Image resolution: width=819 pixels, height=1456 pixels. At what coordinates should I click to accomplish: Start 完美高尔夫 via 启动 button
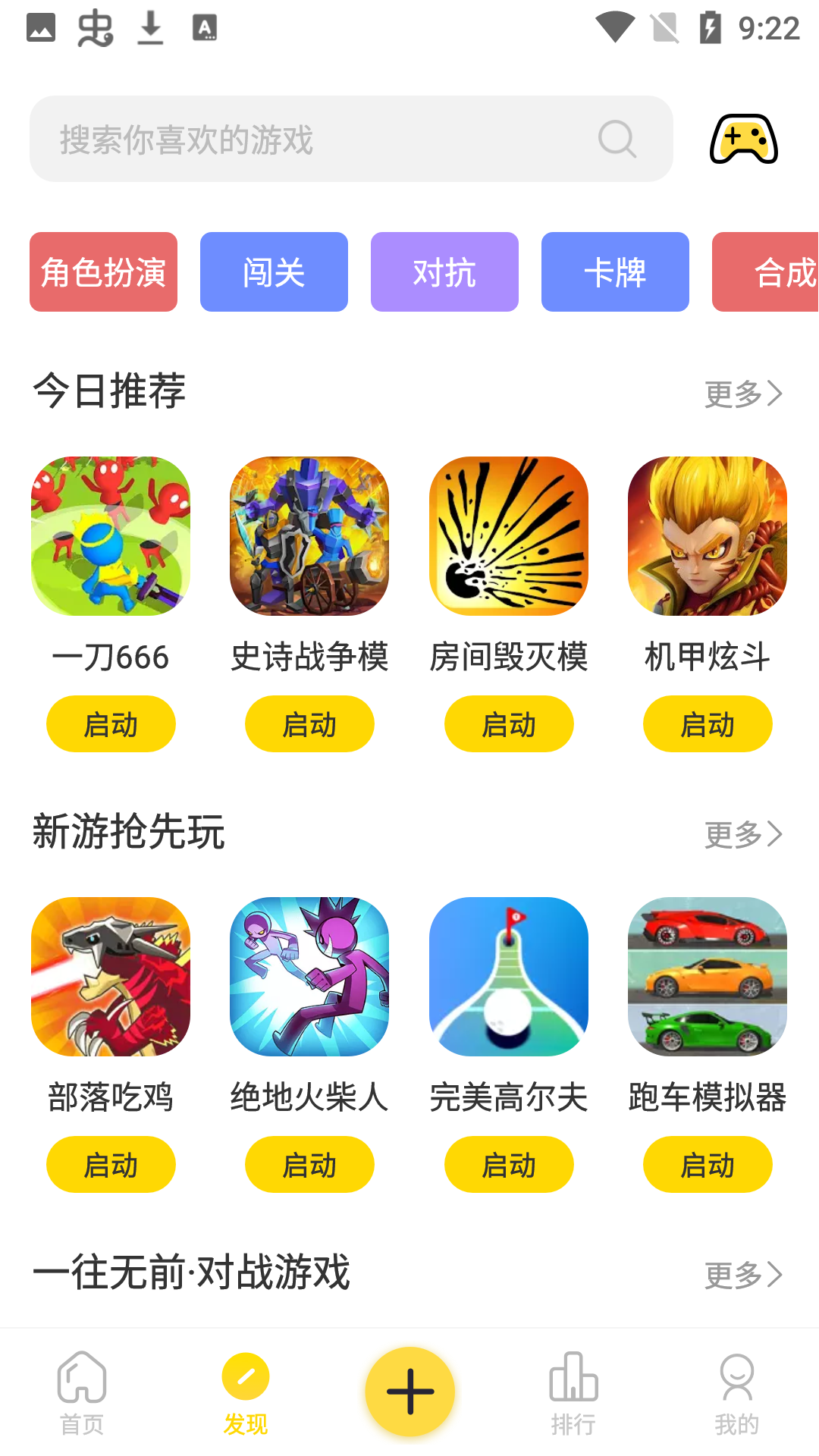coord(509,1165)
